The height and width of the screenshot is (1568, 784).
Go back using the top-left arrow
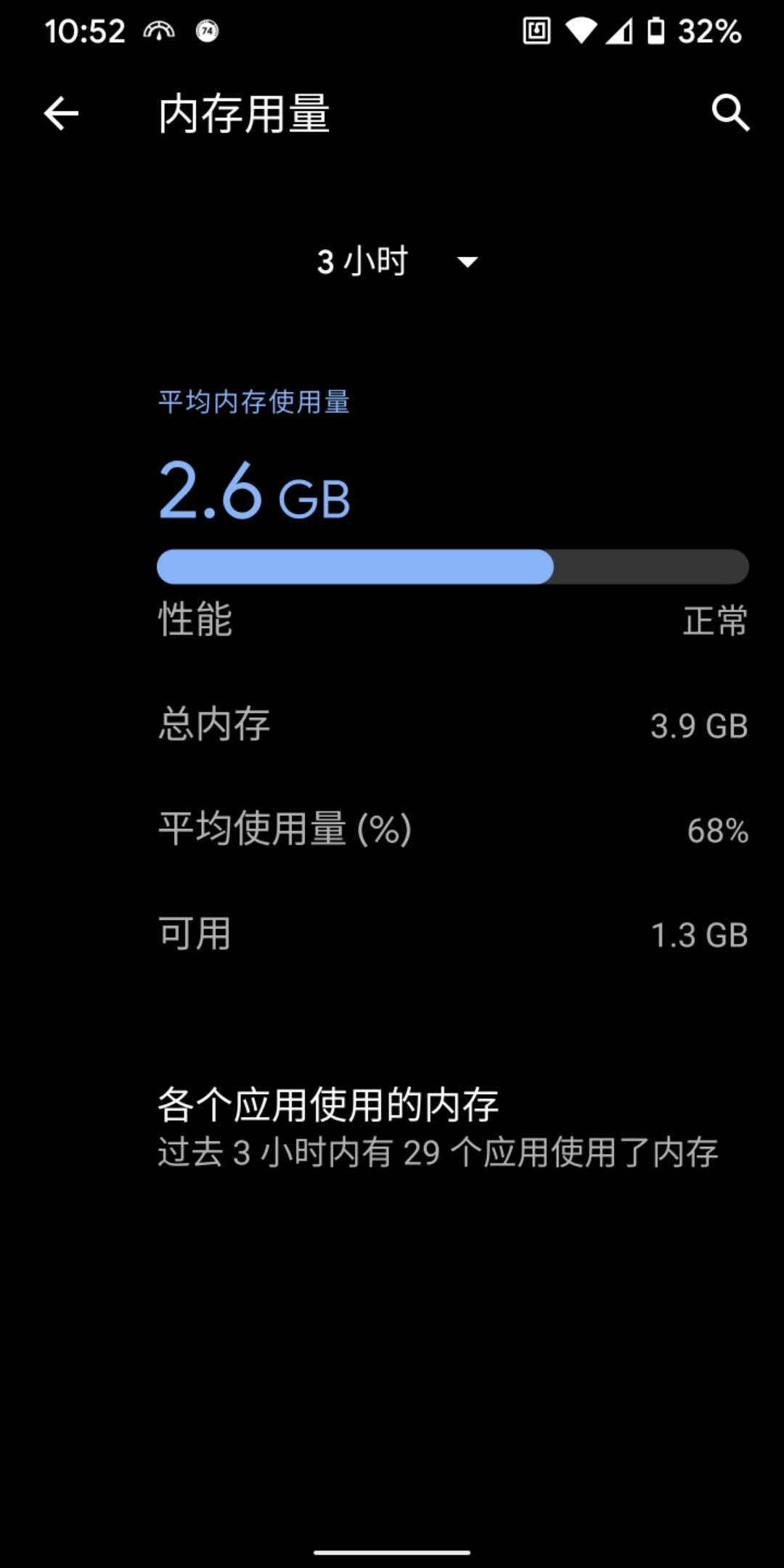61,113
